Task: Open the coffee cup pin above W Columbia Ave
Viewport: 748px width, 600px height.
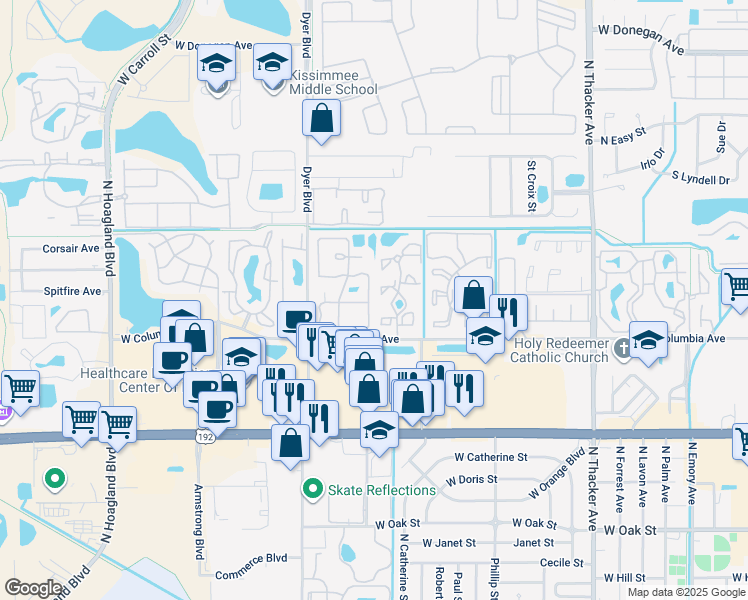Action: pos(296,322)
